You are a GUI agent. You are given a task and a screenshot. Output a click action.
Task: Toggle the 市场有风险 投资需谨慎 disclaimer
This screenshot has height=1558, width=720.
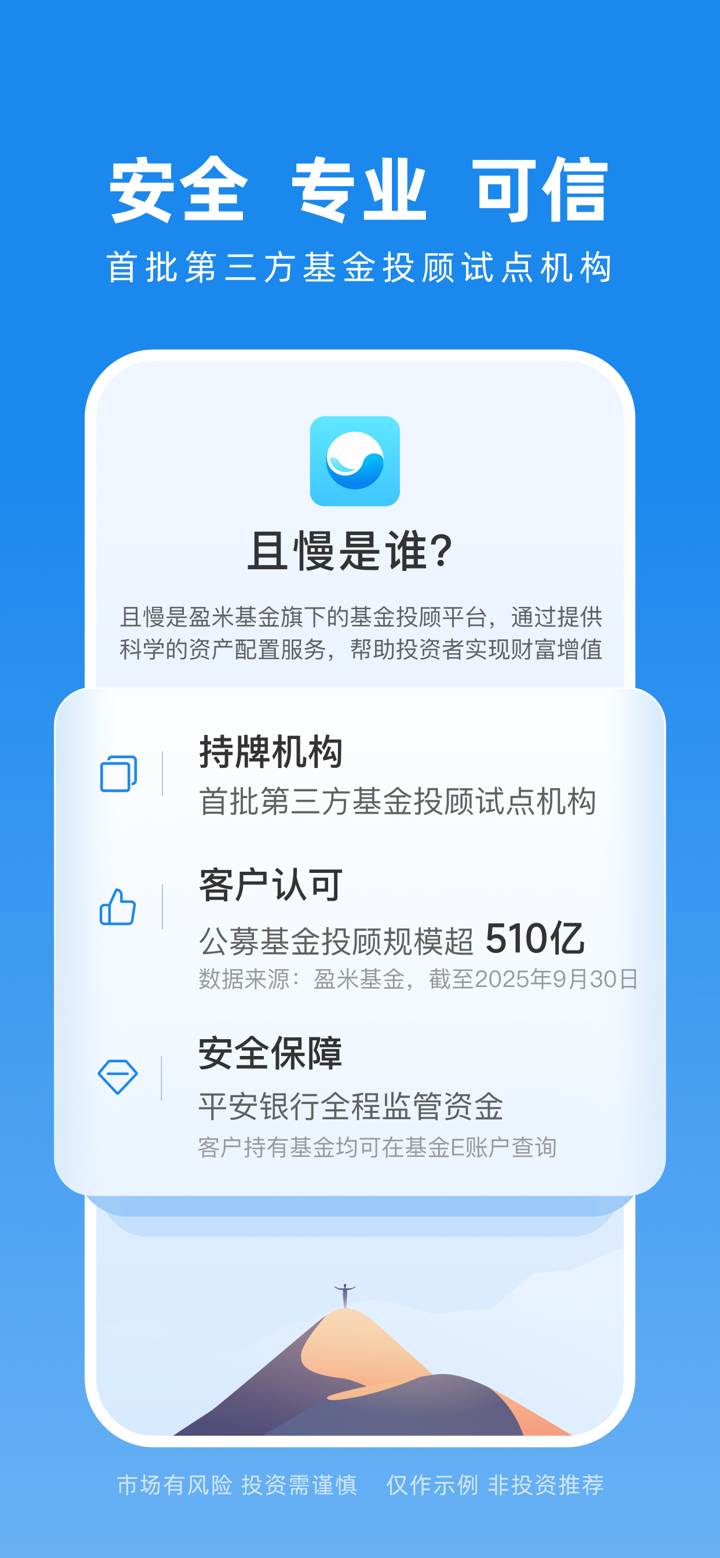[x=237, y=1485]
